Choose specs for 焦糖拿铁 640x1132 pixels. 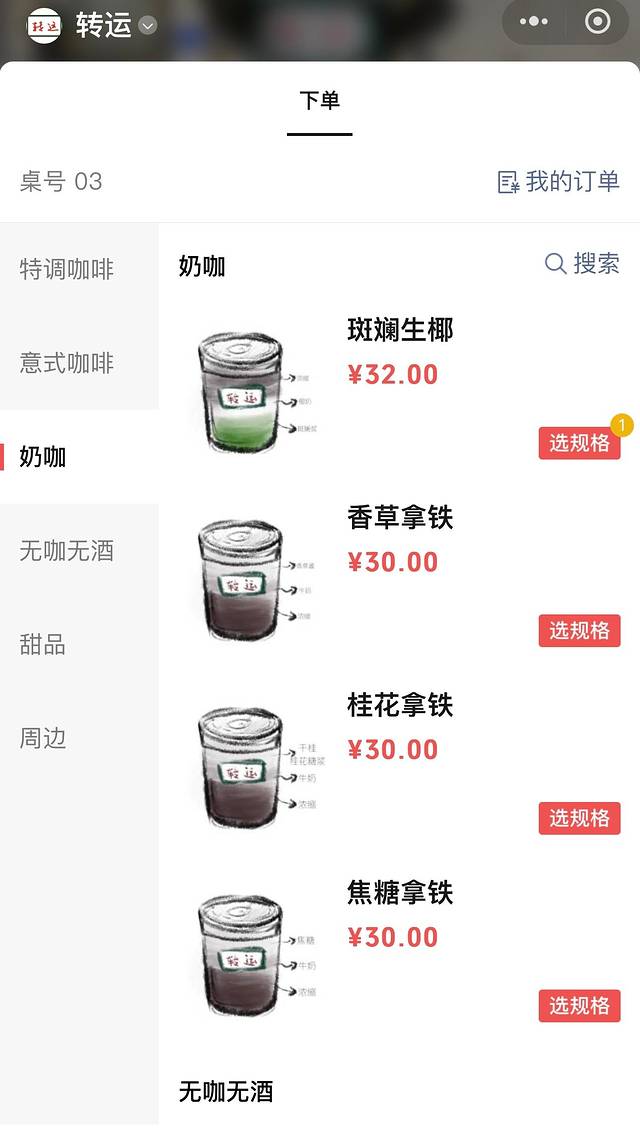tap(579, 1005)
